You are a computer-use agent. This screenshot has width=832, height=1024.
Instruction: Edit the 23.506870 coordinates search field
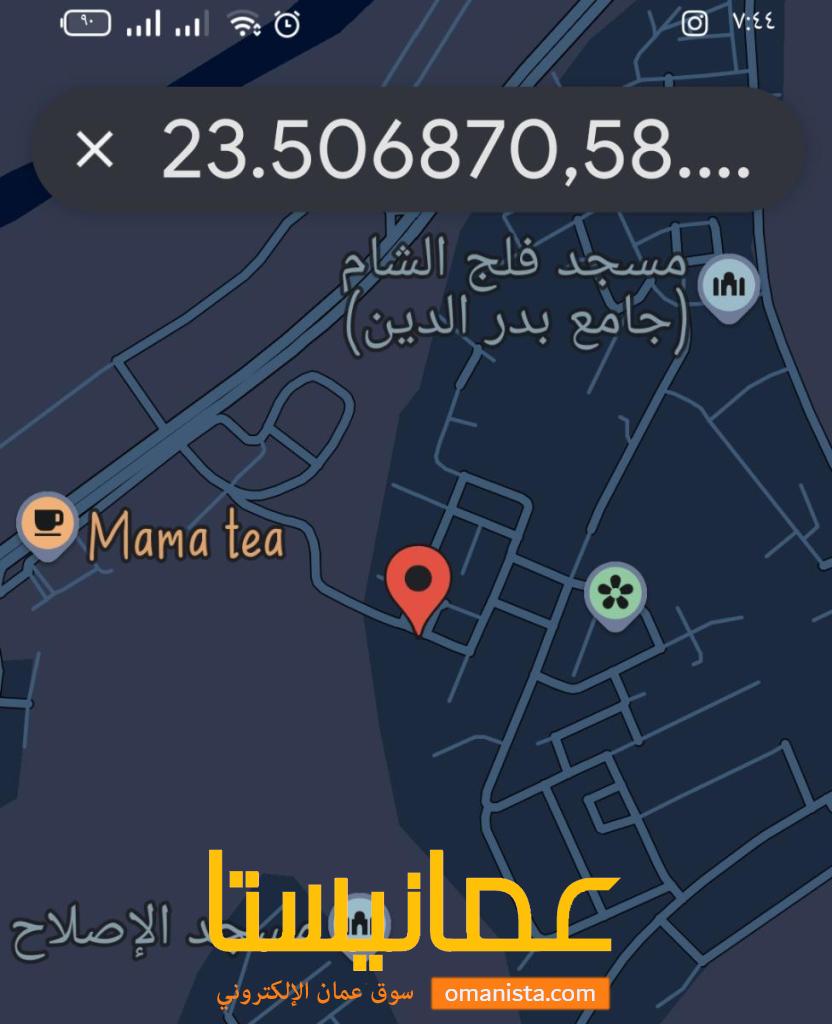pyautogui.click(x=455, y=151)
